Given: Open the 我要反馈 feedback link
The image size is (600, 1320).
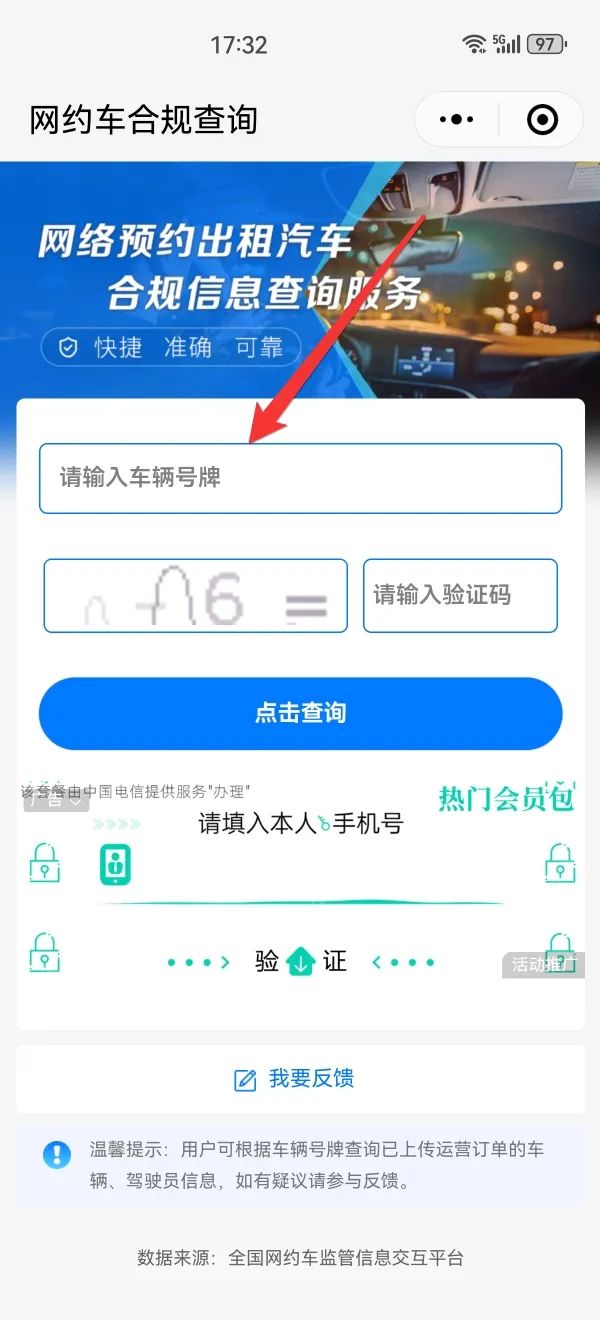Looking at the screenshot, I should (300, 1079).
